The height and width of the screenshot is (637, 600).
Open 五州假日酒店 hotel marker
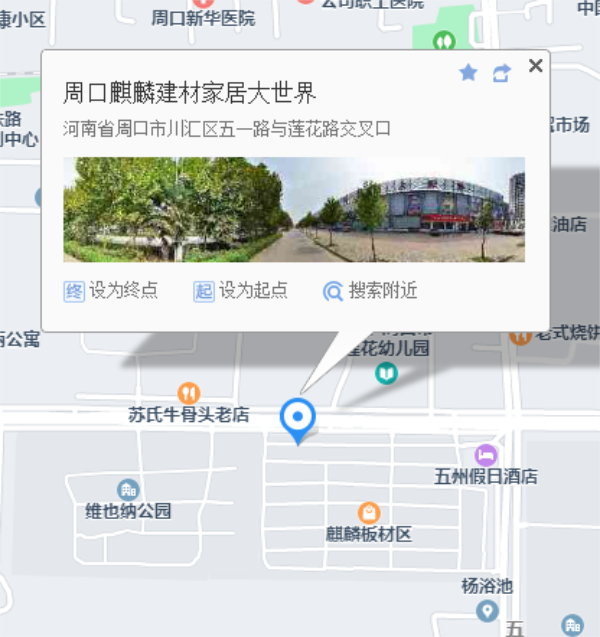486,456
